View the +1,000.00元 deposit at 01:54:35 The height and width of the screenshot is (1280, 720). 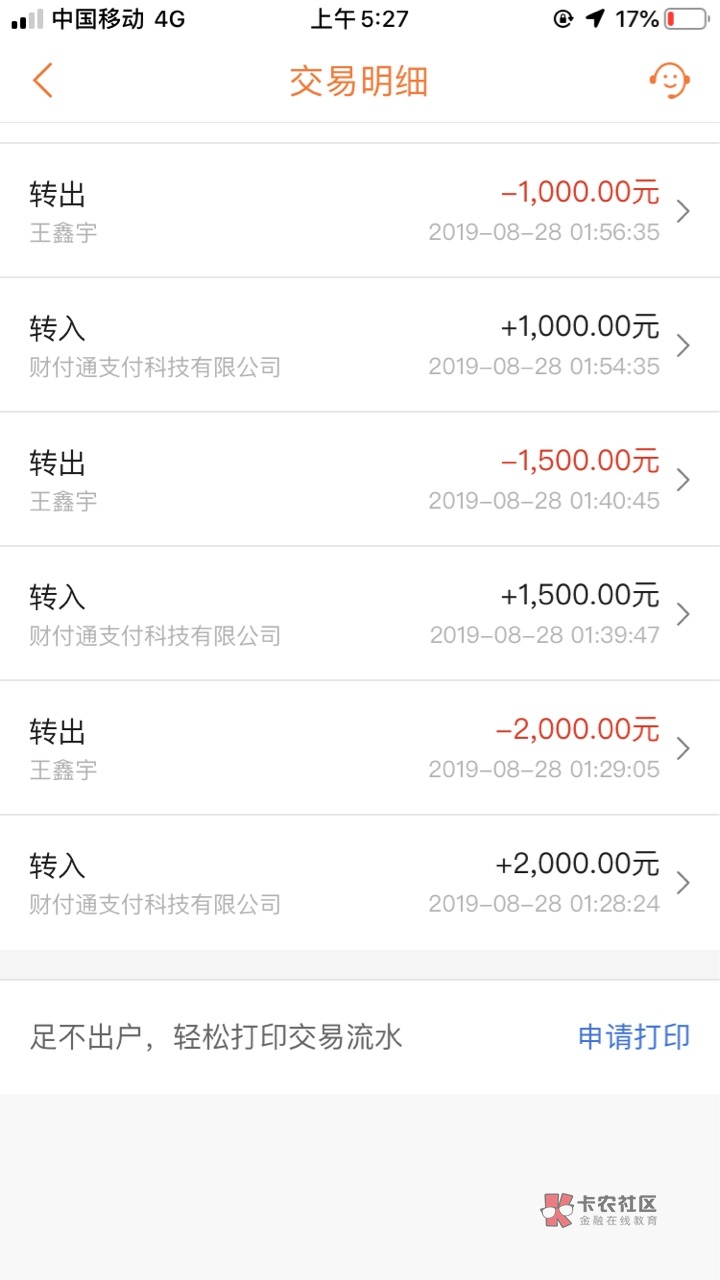click(360, 345)
